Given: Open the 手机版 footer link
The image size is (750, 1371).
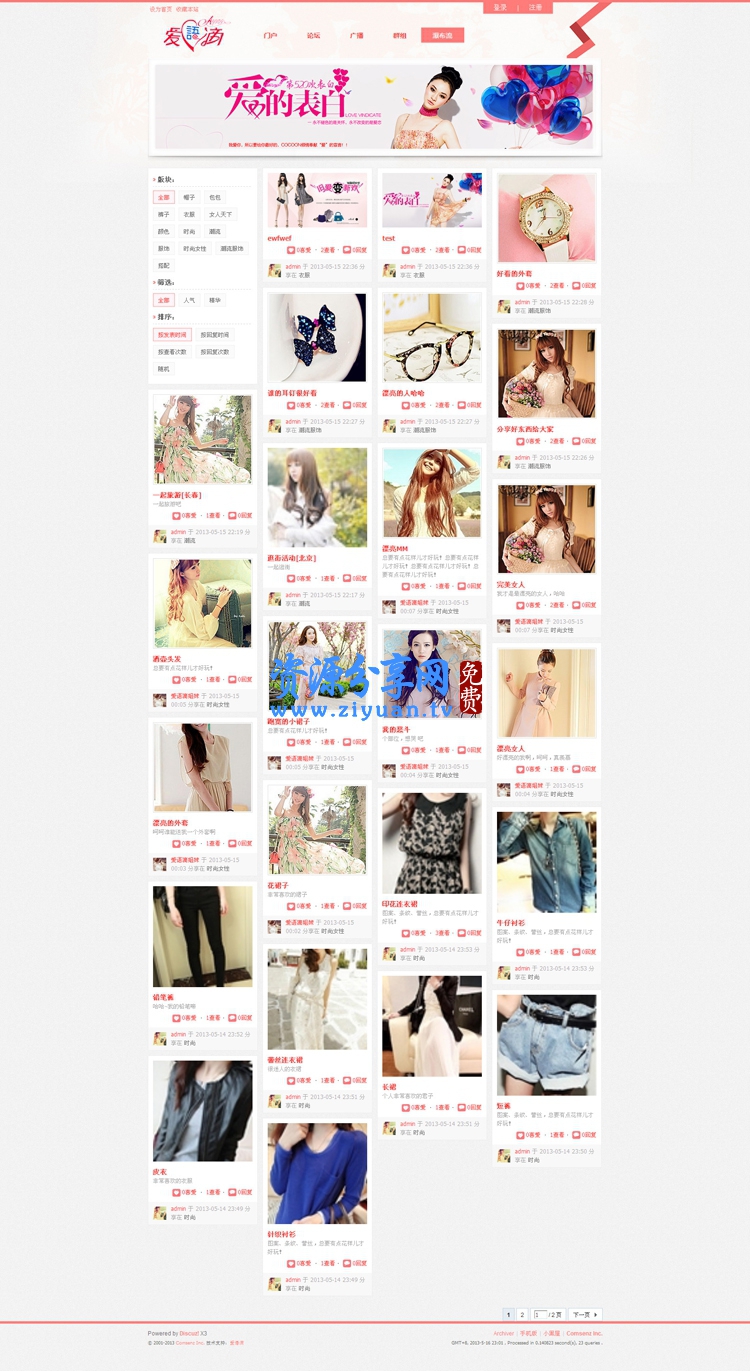Looking at the screenshot, I should (528, 1333).
